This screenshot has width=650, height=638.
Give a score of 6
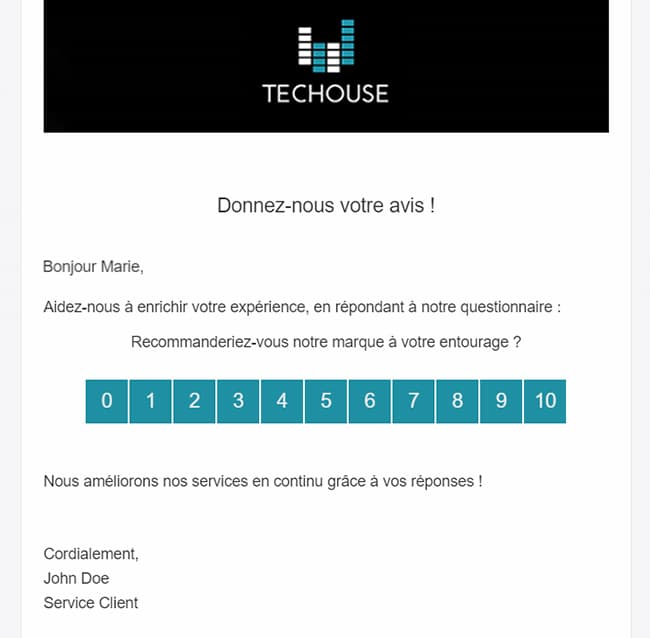point(370,401)
